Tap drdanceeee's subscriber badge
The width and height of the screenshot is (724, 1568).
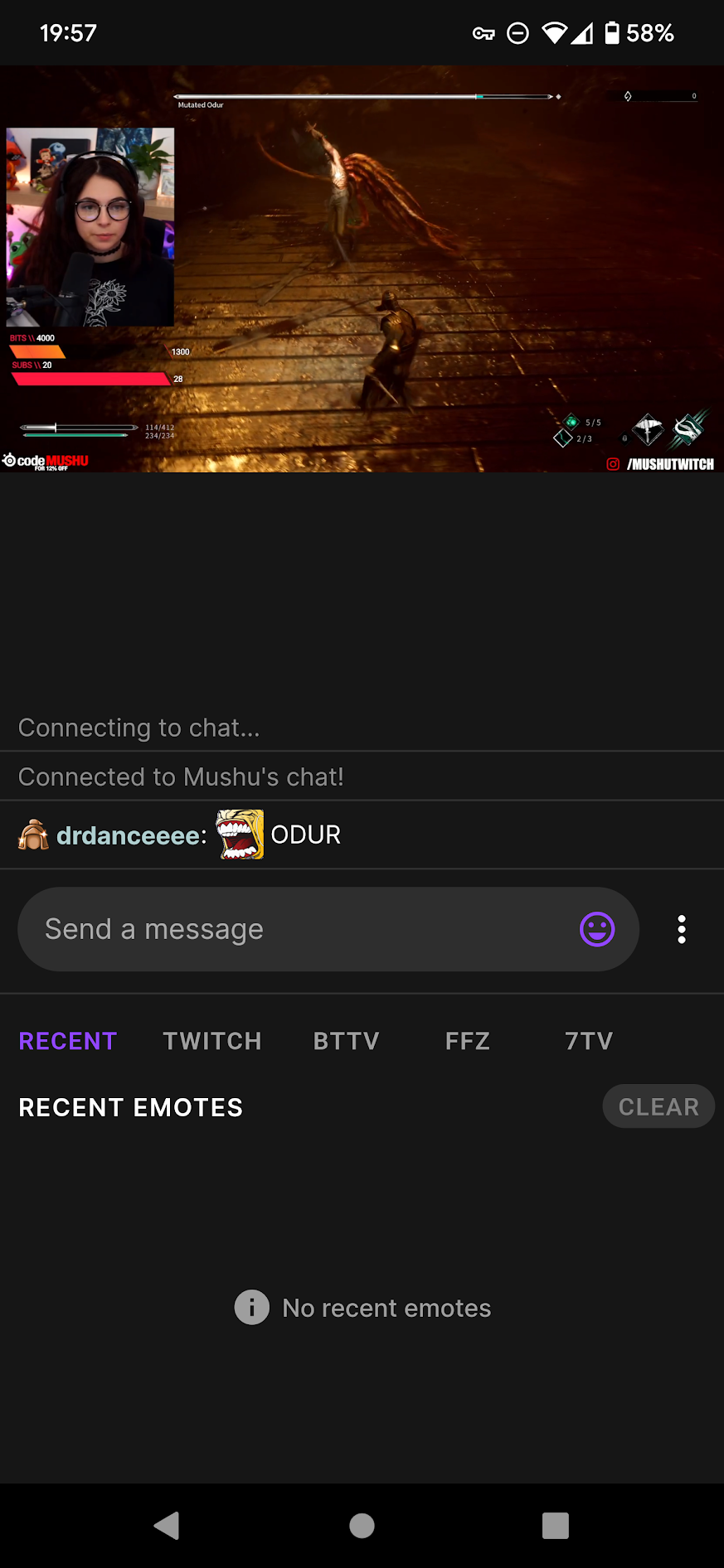32,835
